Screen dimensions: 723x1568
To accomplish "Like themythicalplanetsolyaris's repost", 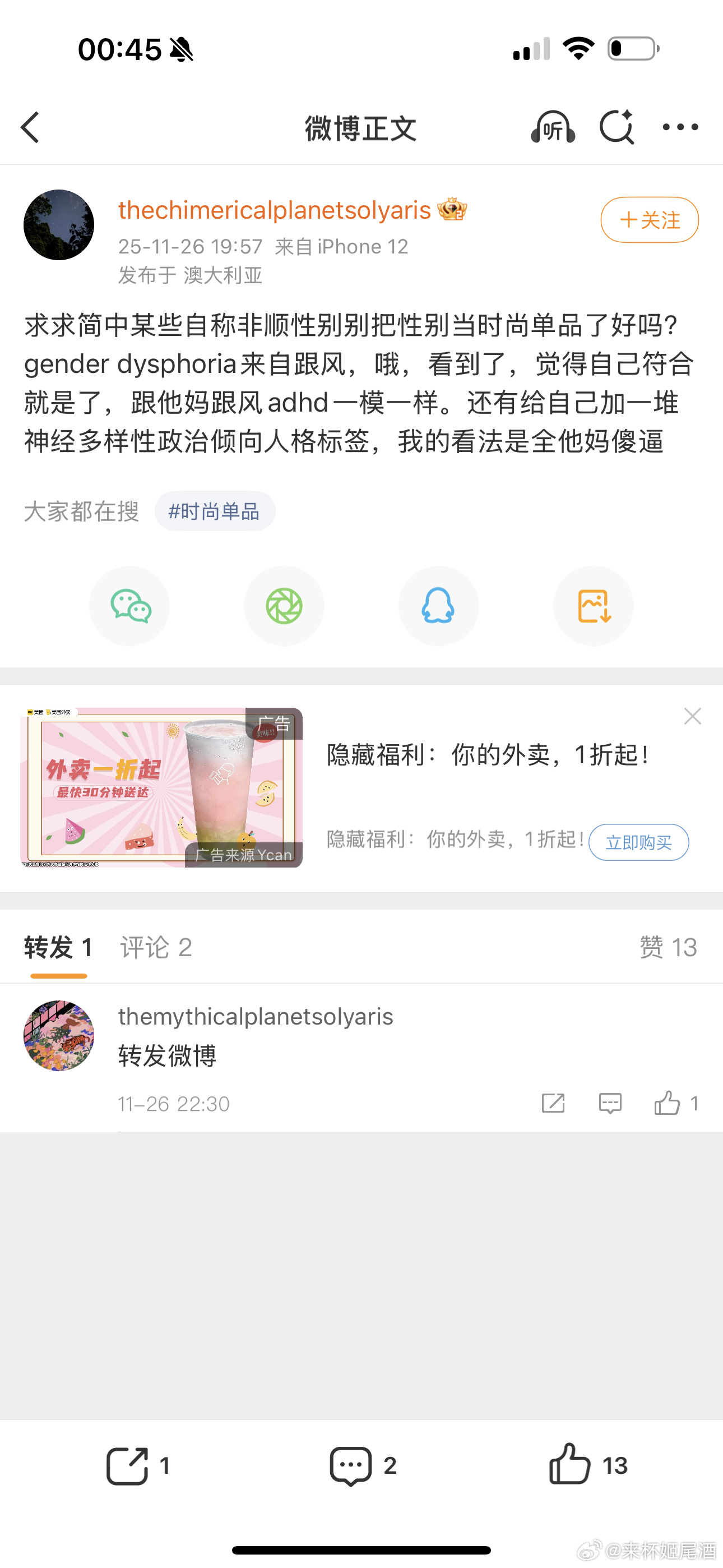I will pyautogui.click(x=668, y=1103).
